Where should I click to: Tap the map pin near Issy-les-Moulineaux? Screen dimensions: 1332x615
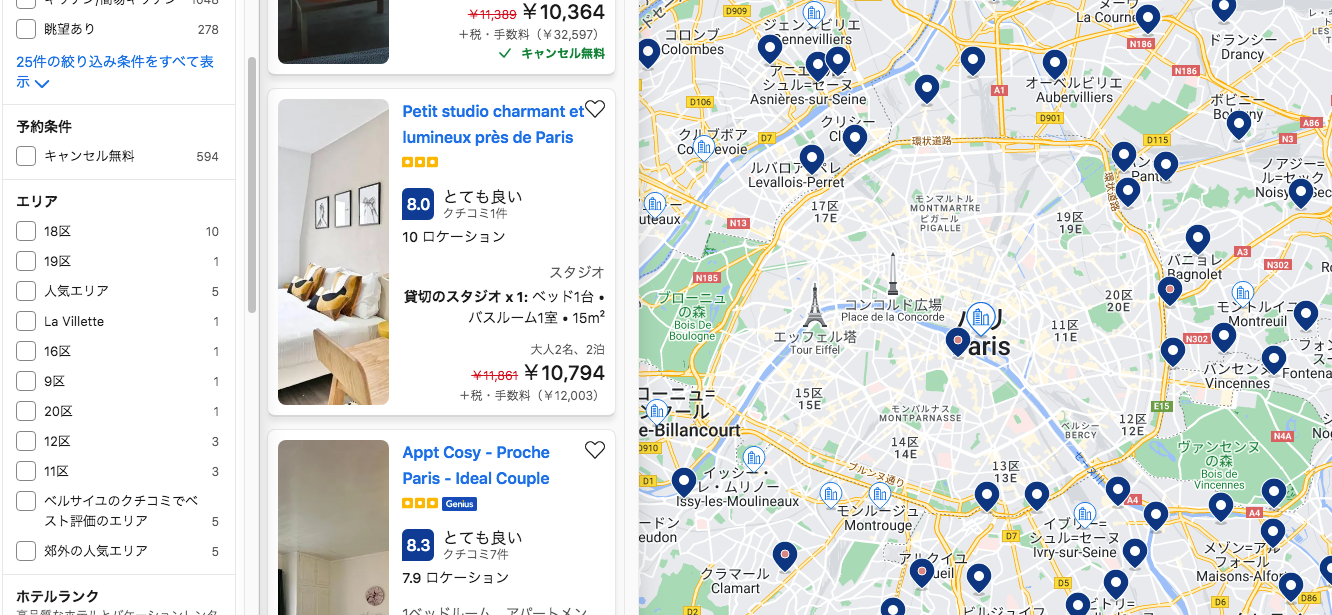(684, 481)
